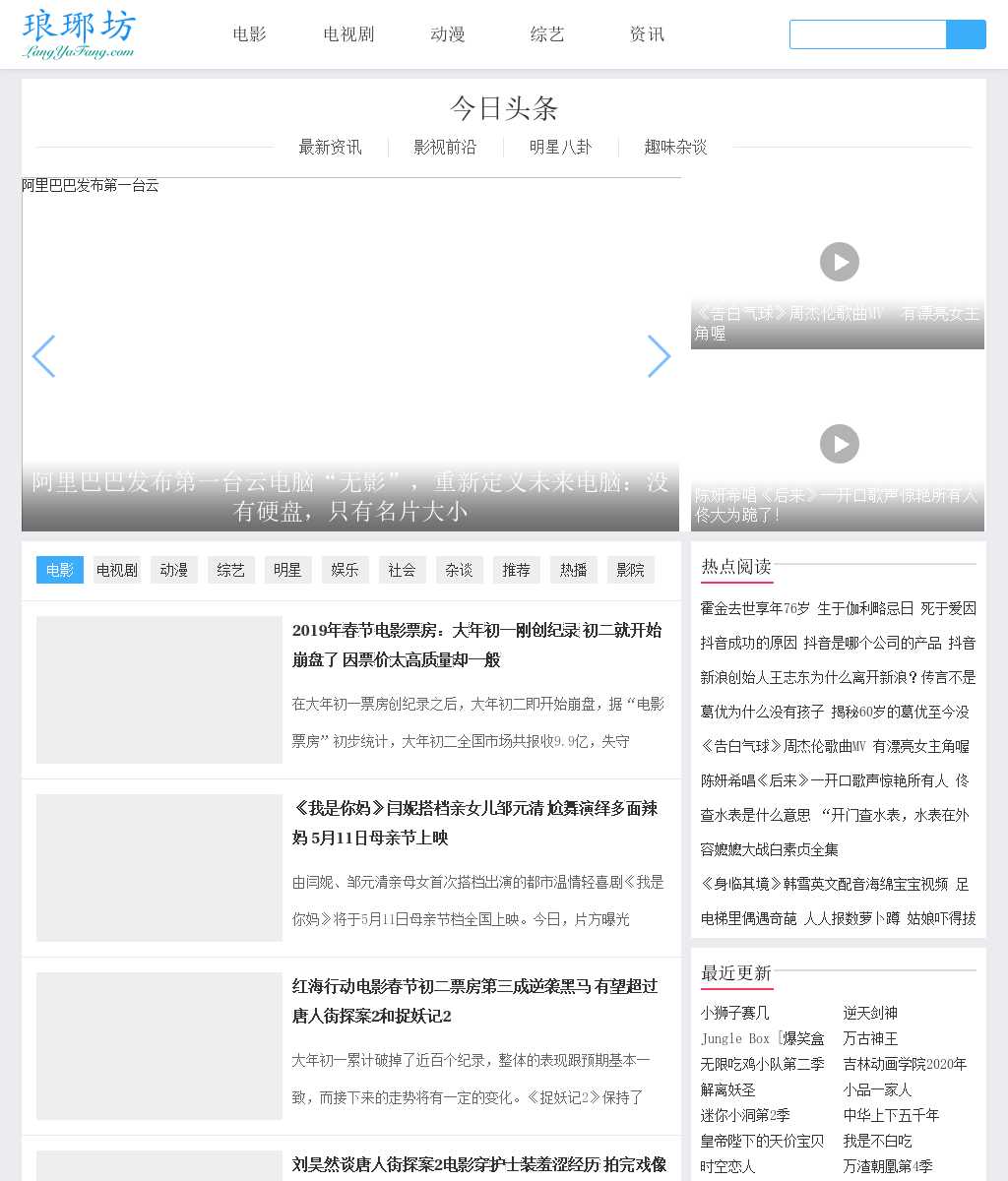Open the 红海行动电影春节 article thumbnail
The image size is (1008, 1181).
point(158,1046)
